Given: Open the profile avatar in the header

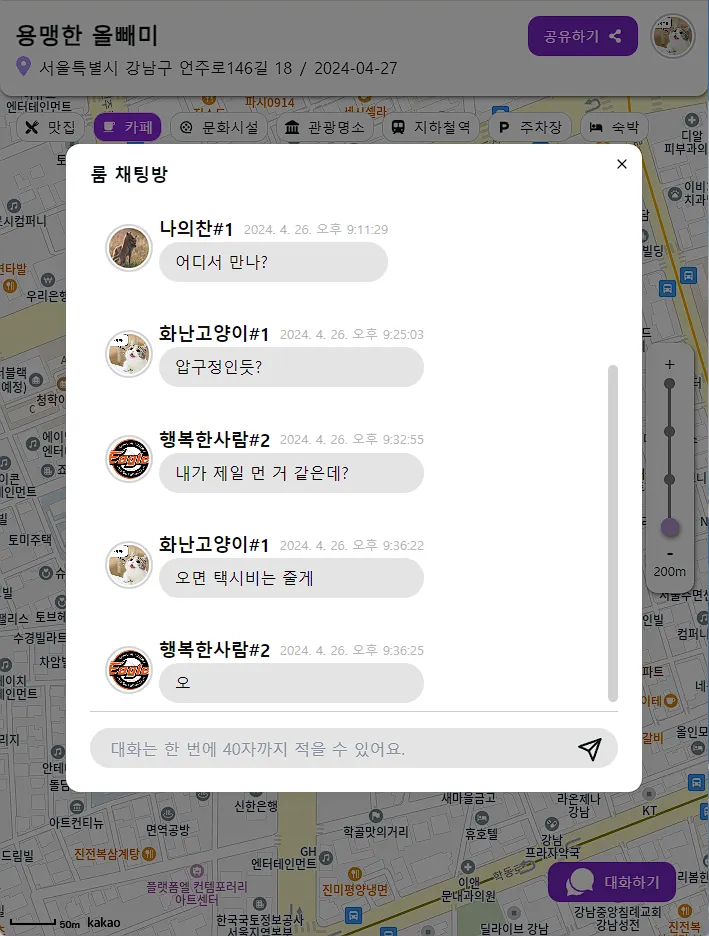Looking at the screenshot, I should point(672,36).
